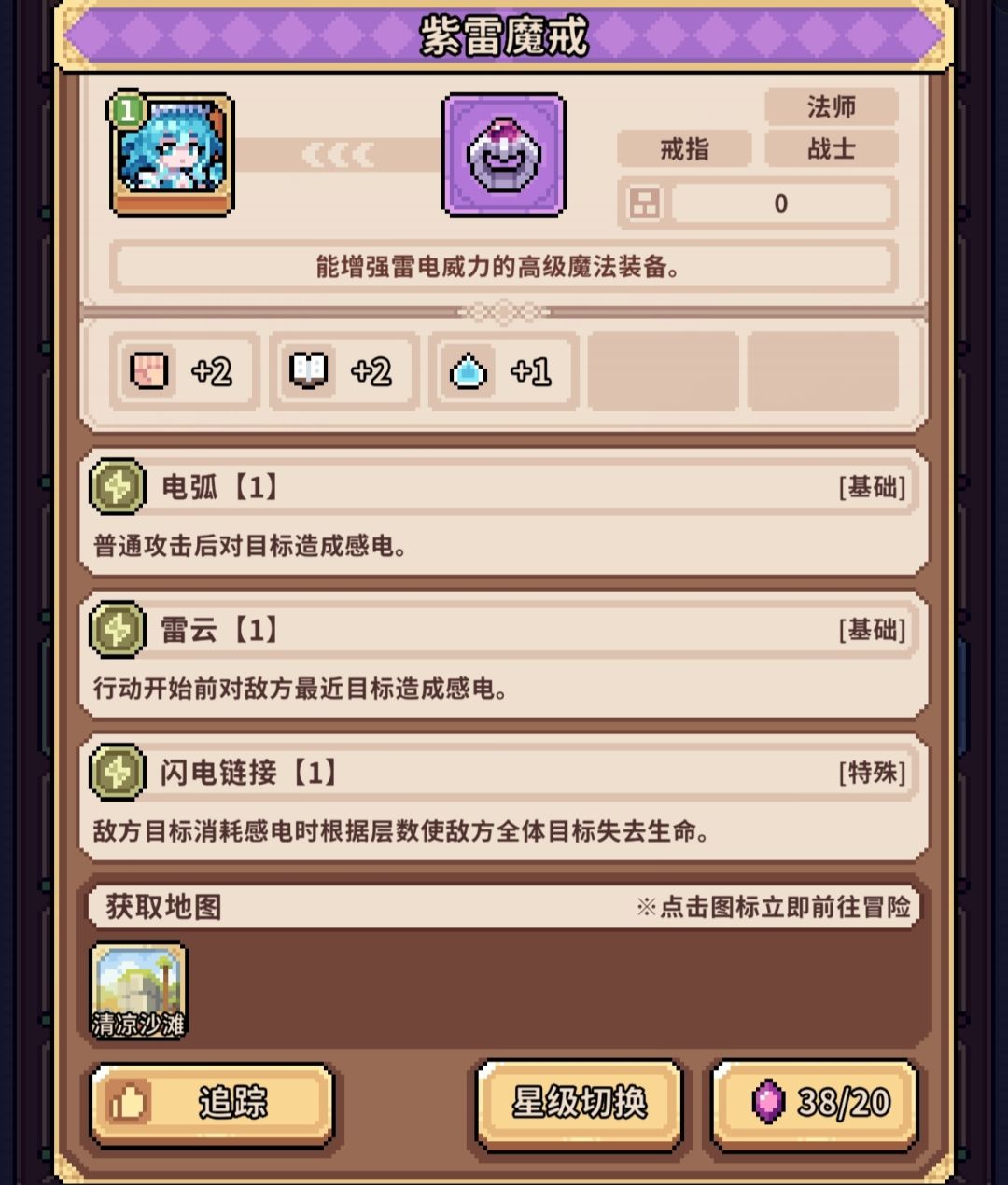Select the 闪电链接 special skill icon
The height and width of the screenshot is (1185, 1008).
pyautogui.click(x=116, y=774)
